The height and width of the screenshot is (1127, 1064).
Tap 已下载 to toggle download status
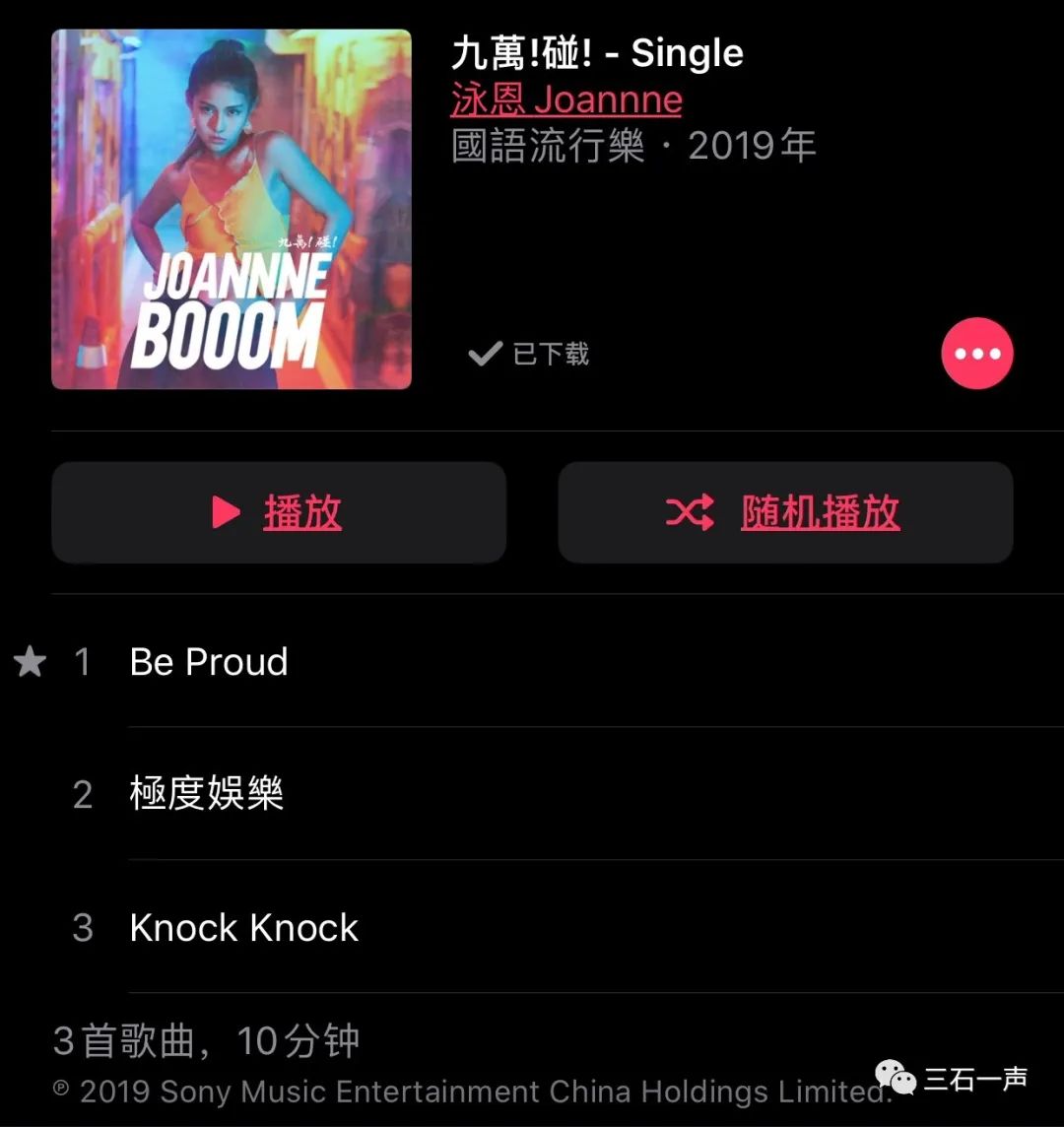click(x=549, y=356)
